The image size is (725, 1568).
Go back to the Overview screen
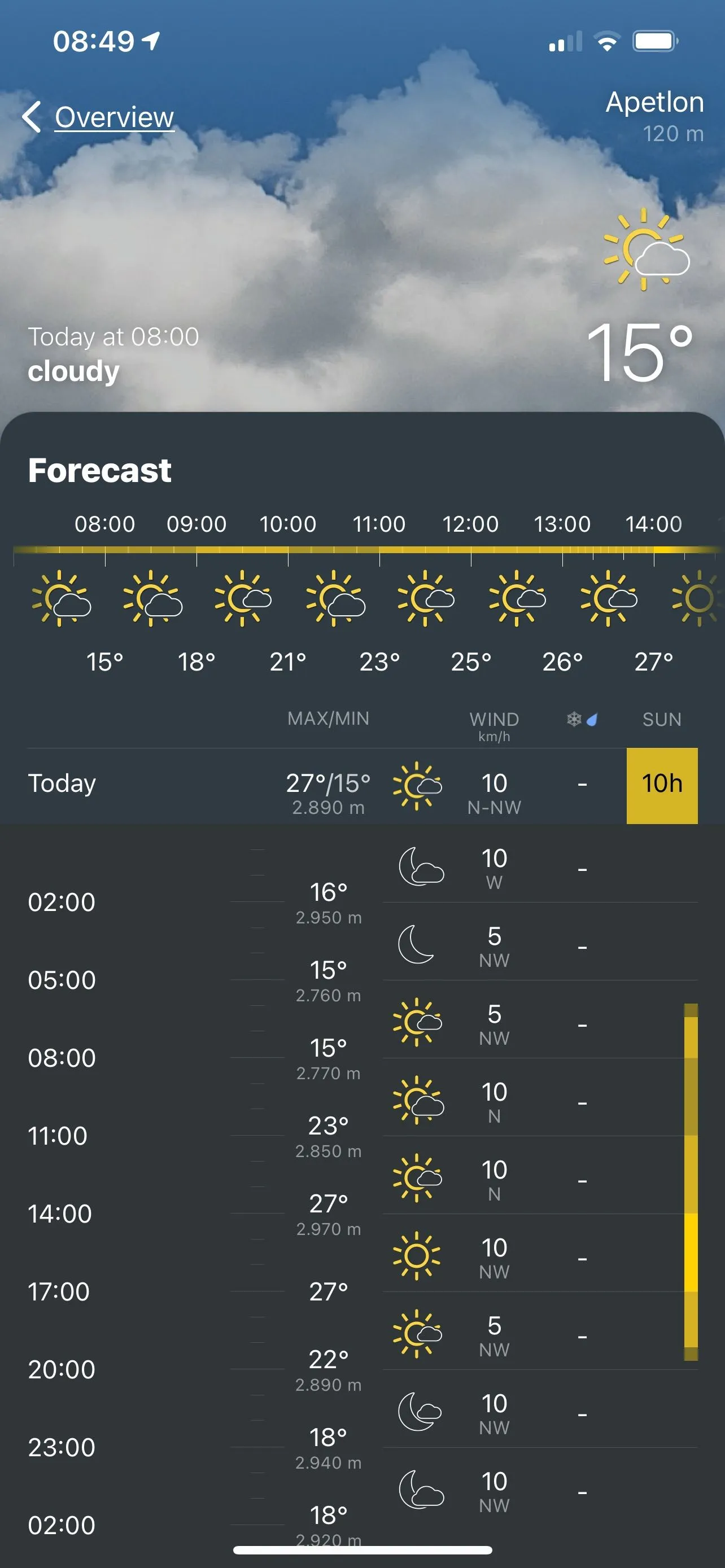[99, 117]
